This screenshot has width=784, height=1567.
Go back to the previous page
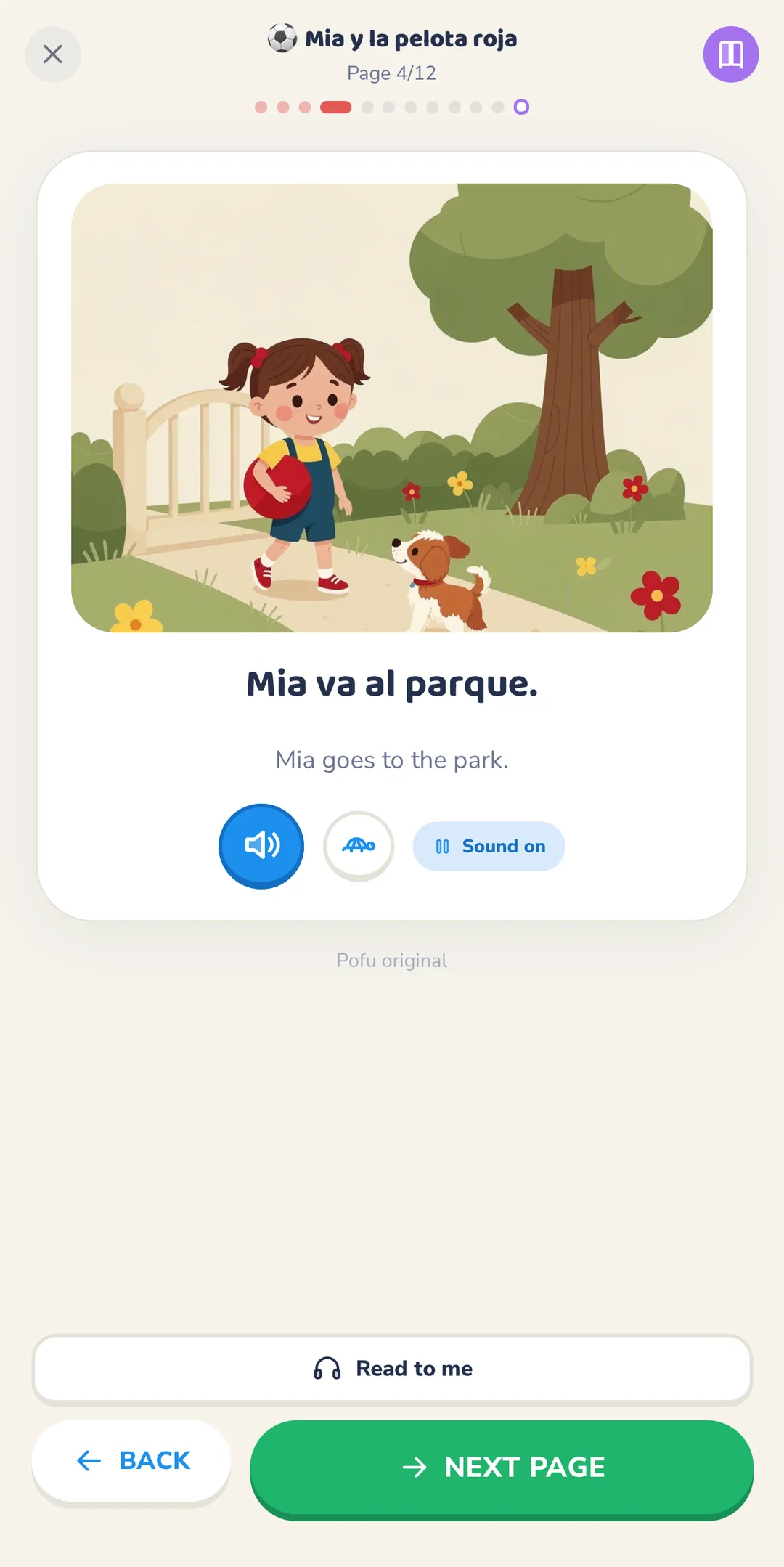131,1461
